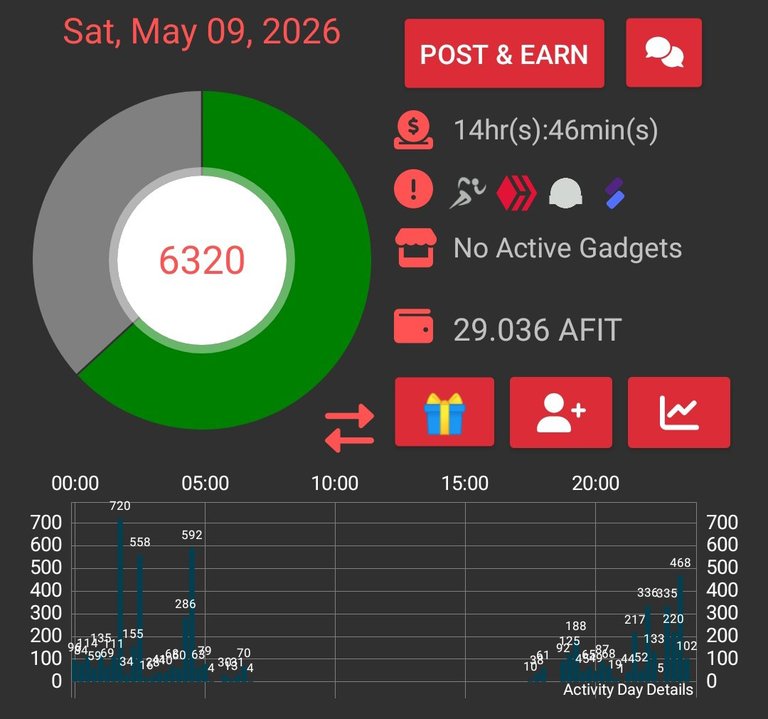Tap the step count circle showing 6320
The image size is (768, 719).
click(x=202, y=260)
